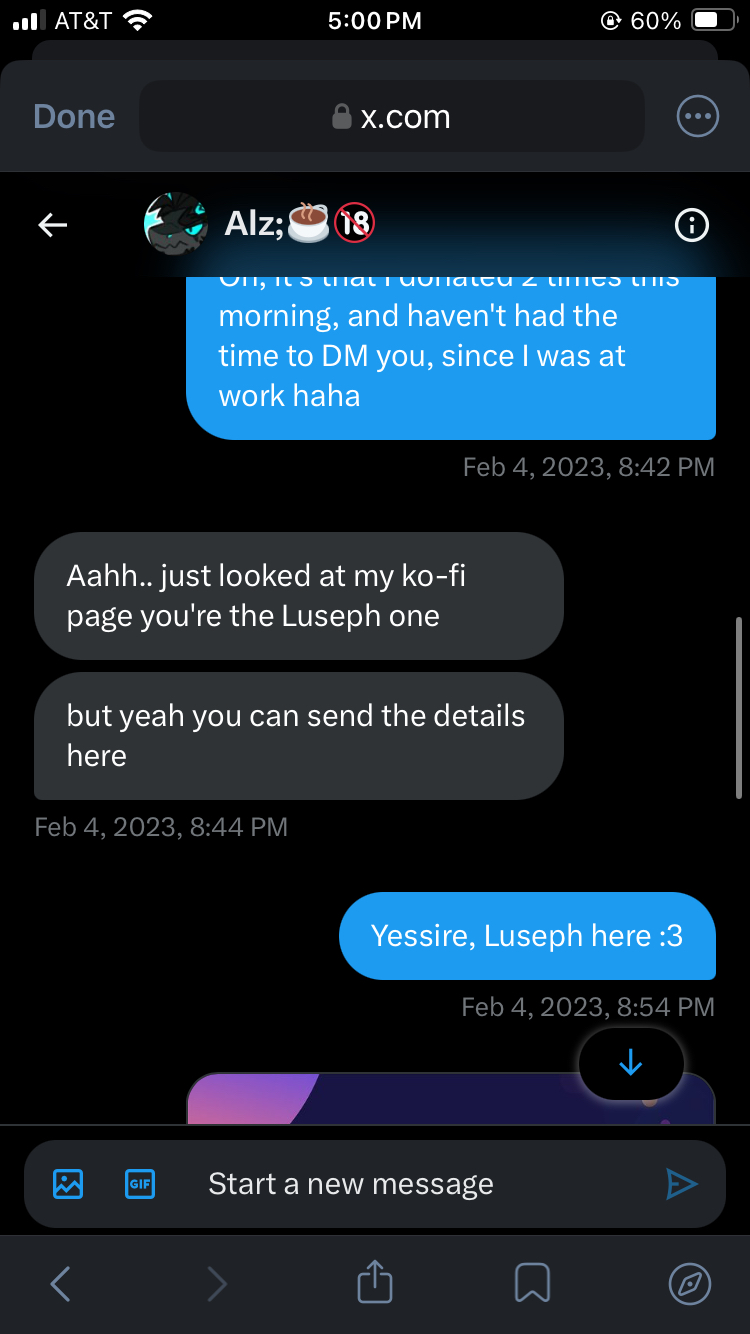750x1334 pixels.
Task: Open the x.com address bar
Action: 391,117
